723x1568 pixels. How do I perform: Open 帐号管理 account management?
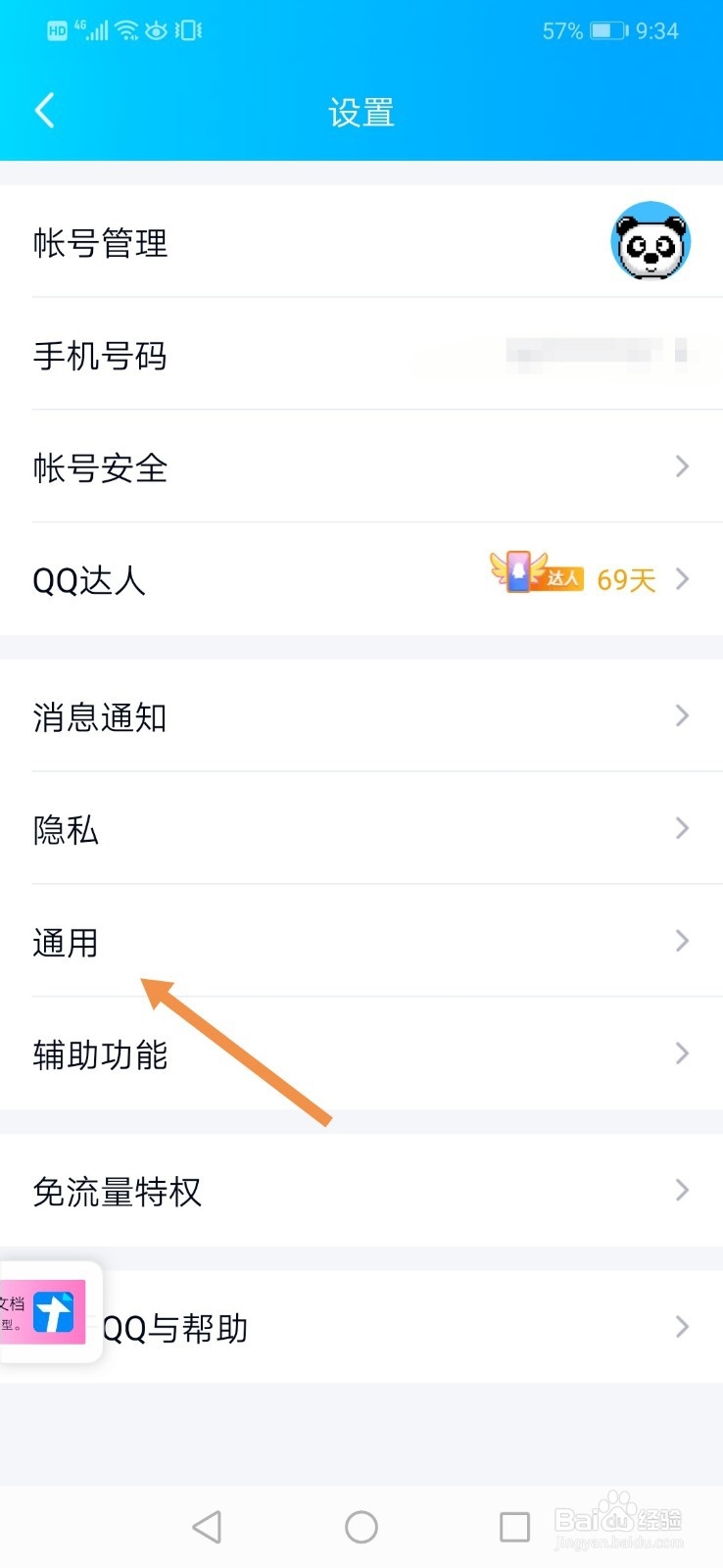(361, 243)
